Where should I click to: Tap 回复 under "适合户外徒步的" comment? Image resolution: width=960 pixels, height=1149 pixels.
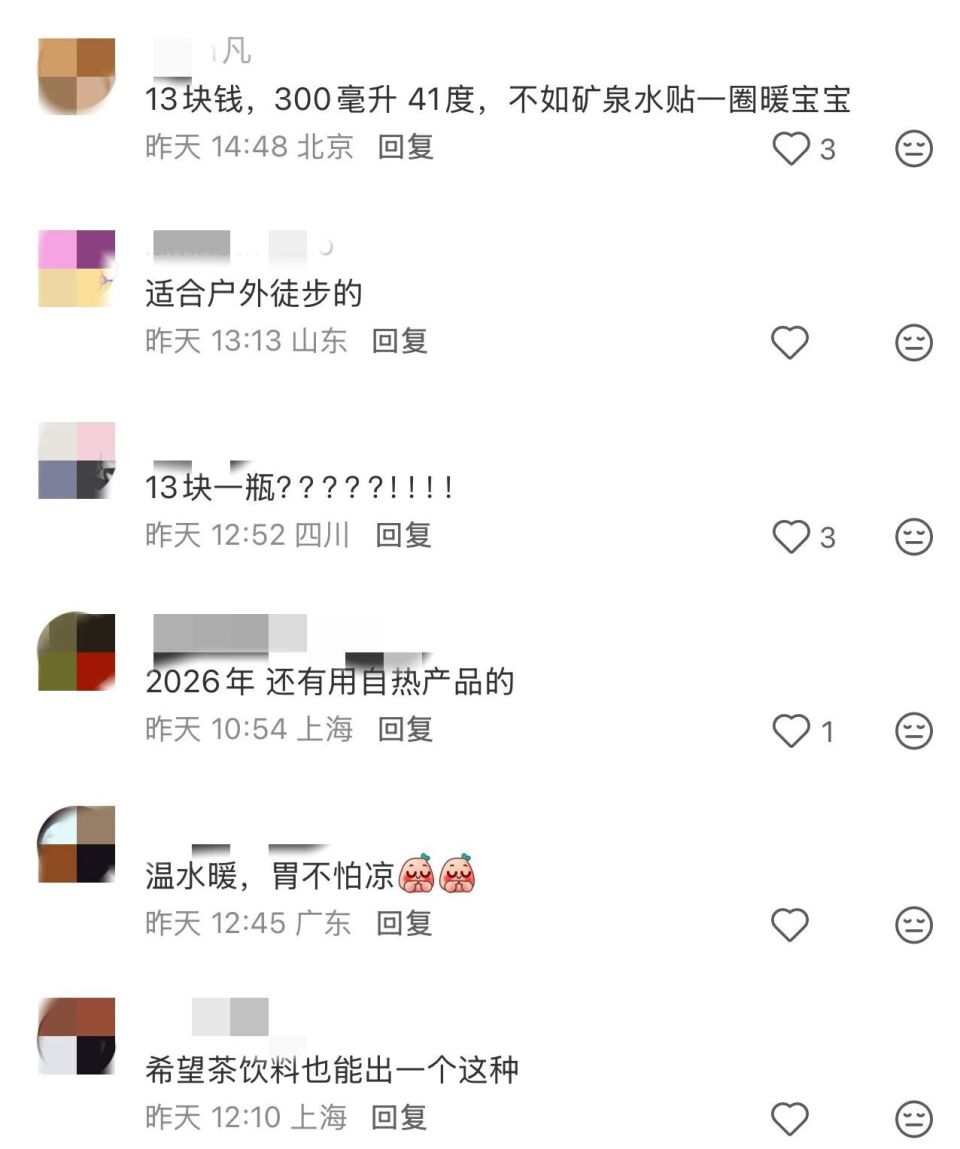tap(402, 340)
